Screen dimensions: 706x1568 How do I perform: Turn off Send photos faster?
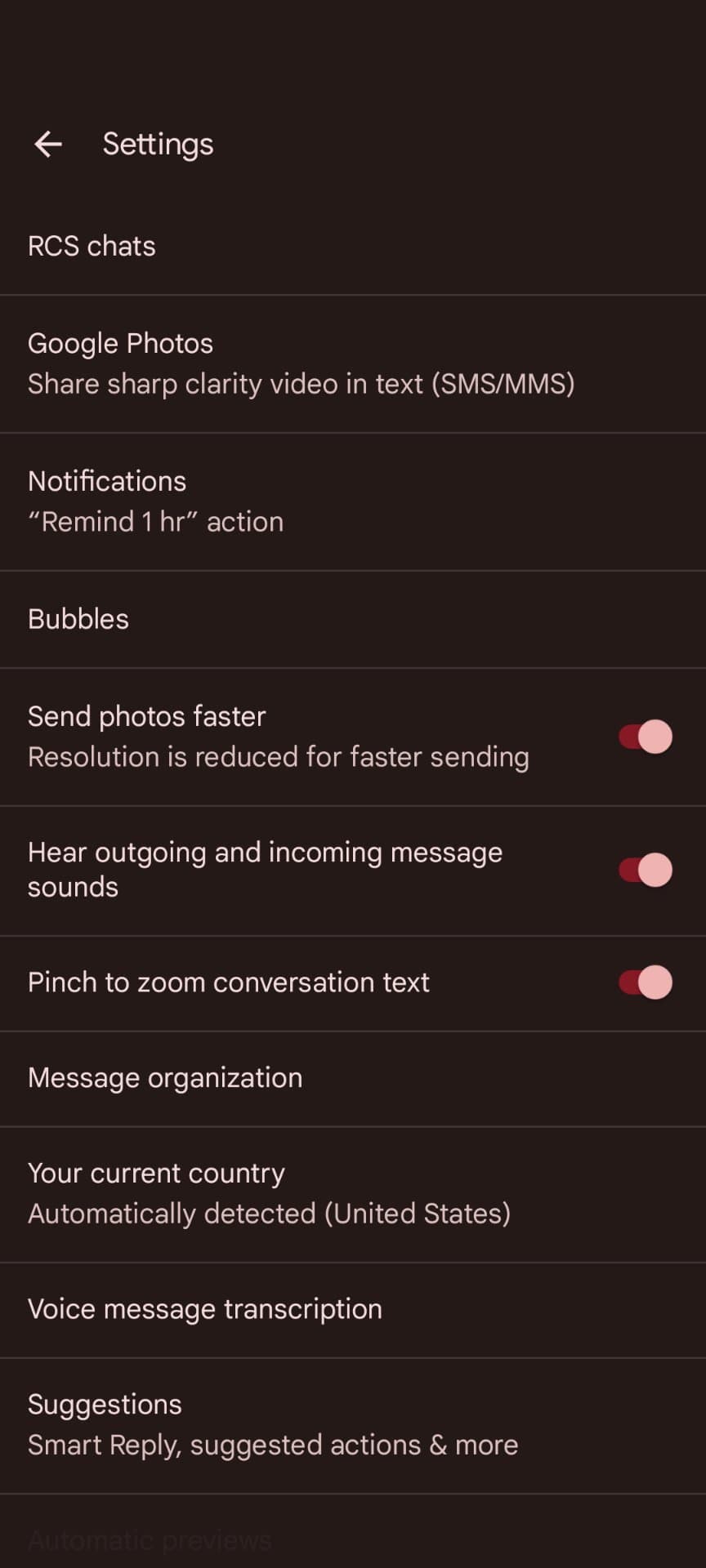645,737
